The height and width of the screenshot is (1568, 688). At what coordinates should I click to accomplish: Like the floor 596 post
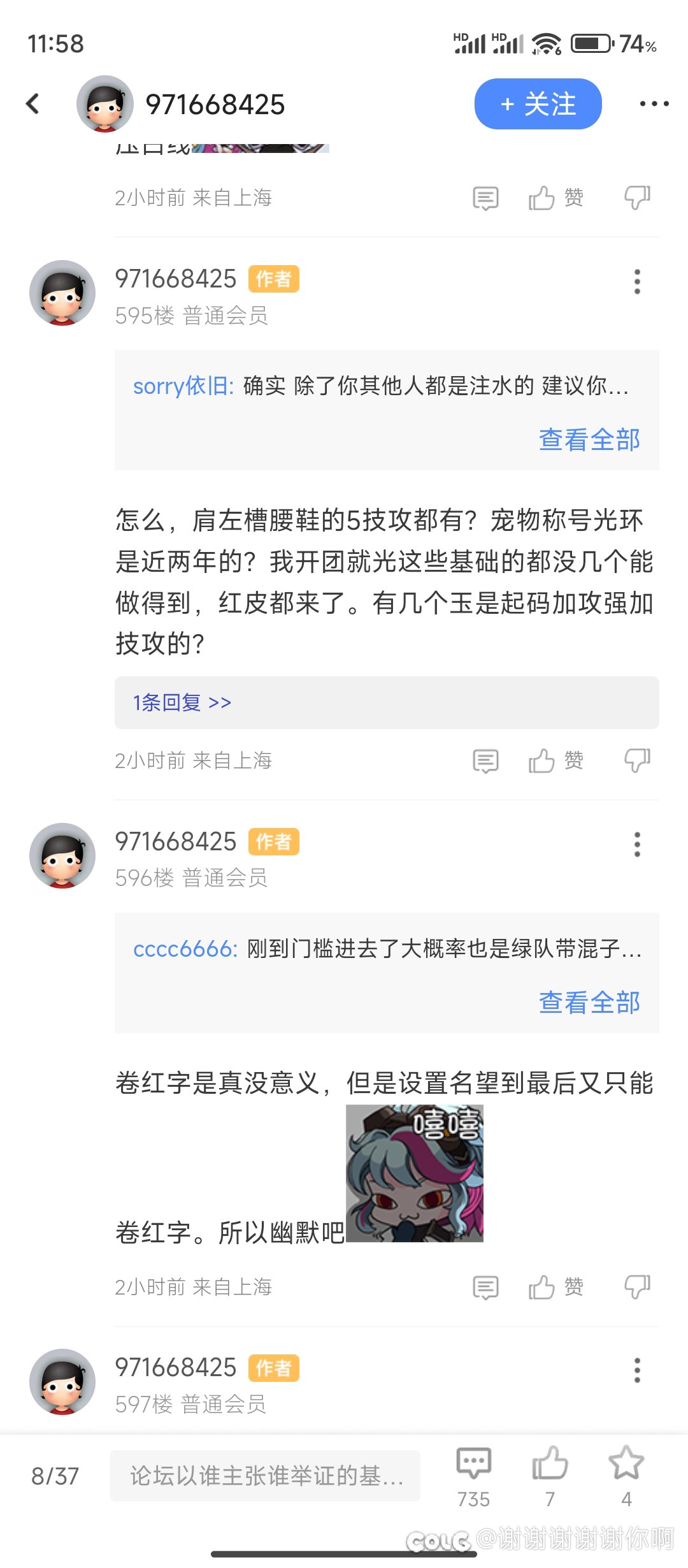pos(555,1287)
